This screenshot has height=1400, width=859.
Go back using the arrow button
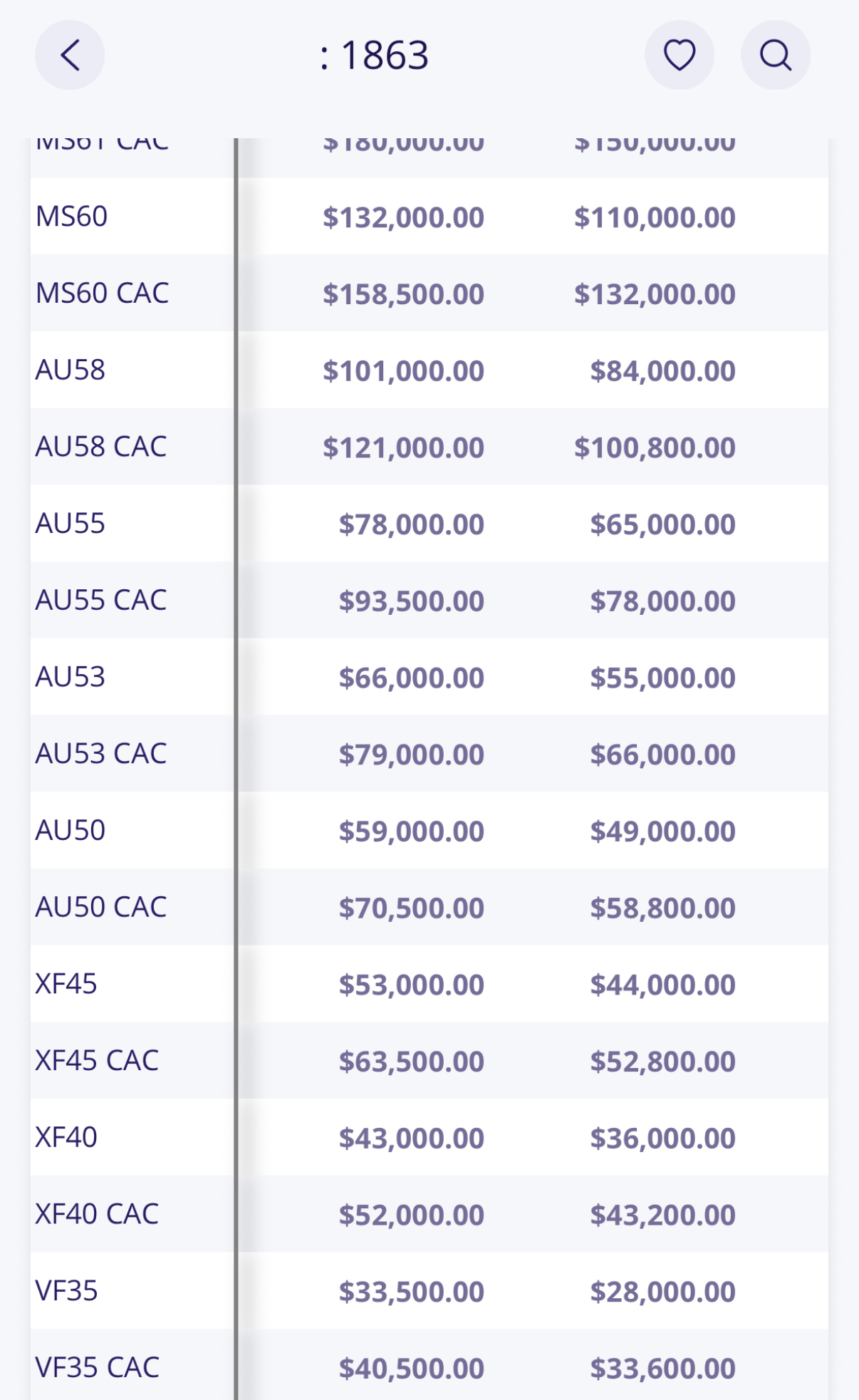[x=70, y=55]
